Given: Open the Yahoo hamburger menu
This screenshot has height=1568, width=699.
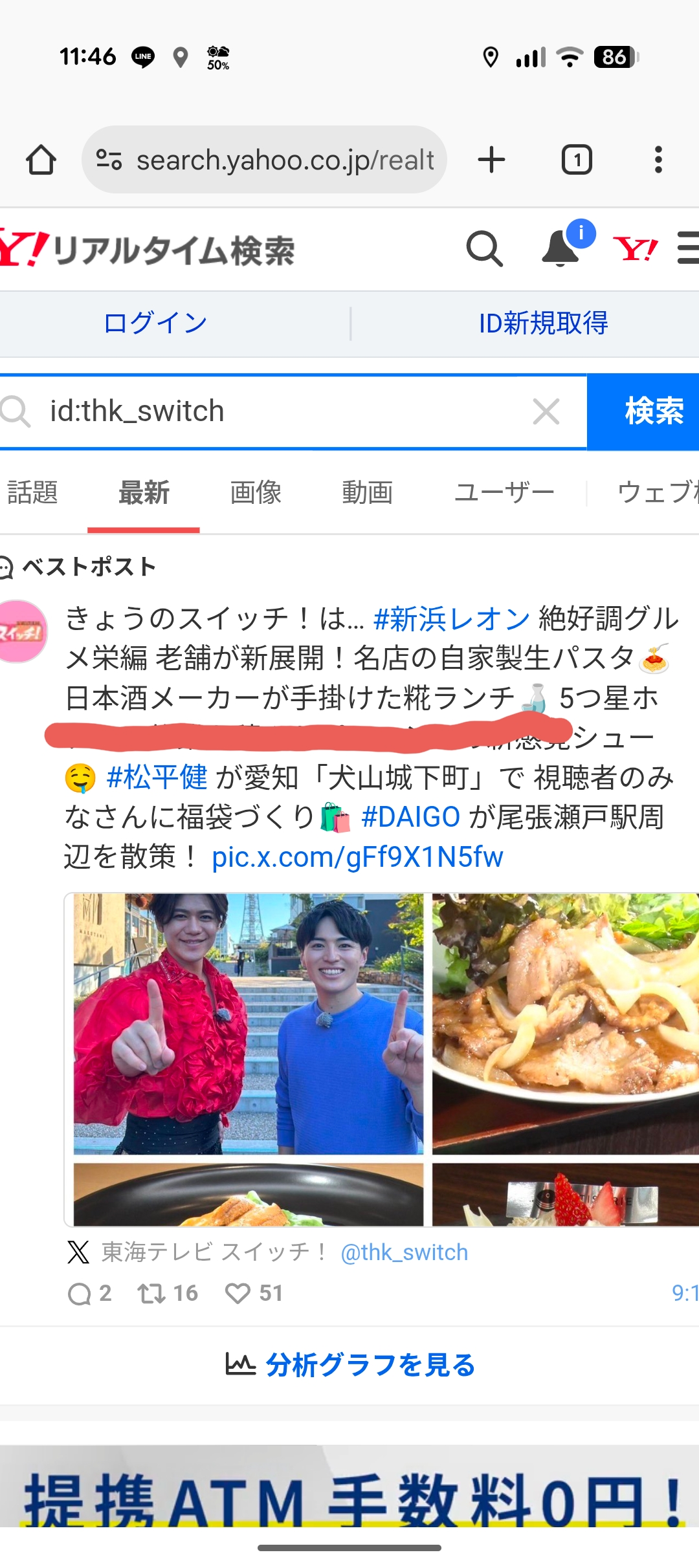Looking at the screenshot, I should [687, 249].
